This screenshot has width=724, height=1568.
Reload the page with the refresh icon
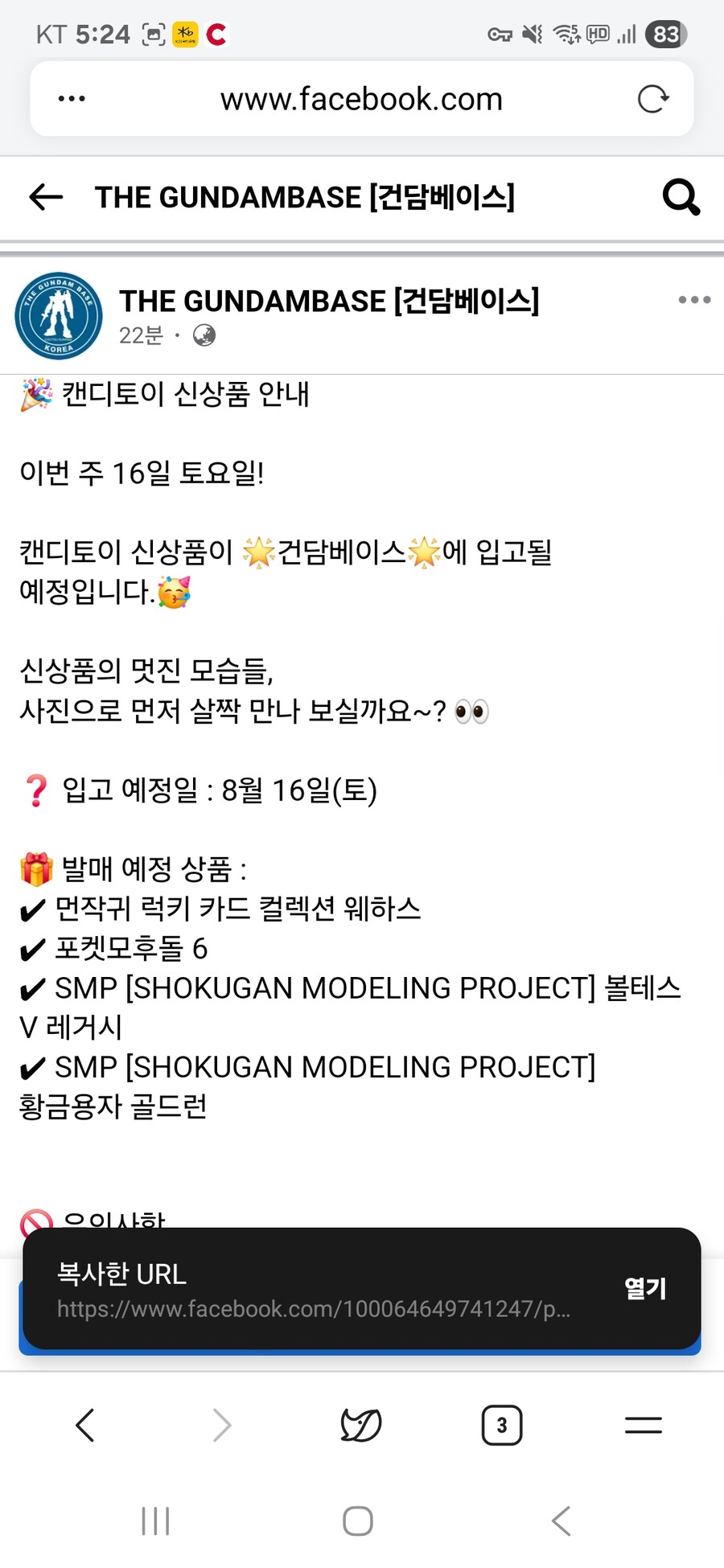click(x=653, y=98)
